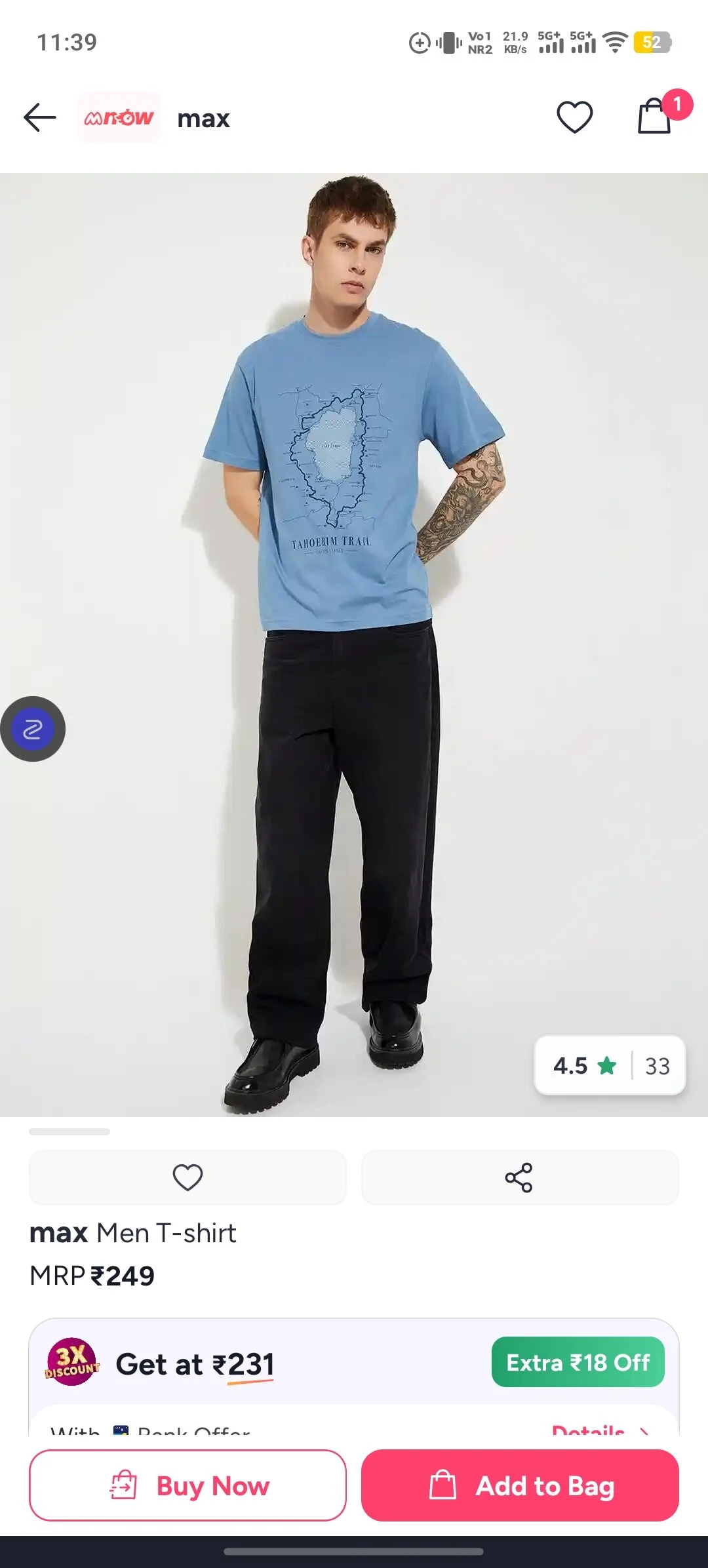708x1568 pixels.
Task: Add this T-shirt to wishlist below the photo
Action: pos(187,1177)
